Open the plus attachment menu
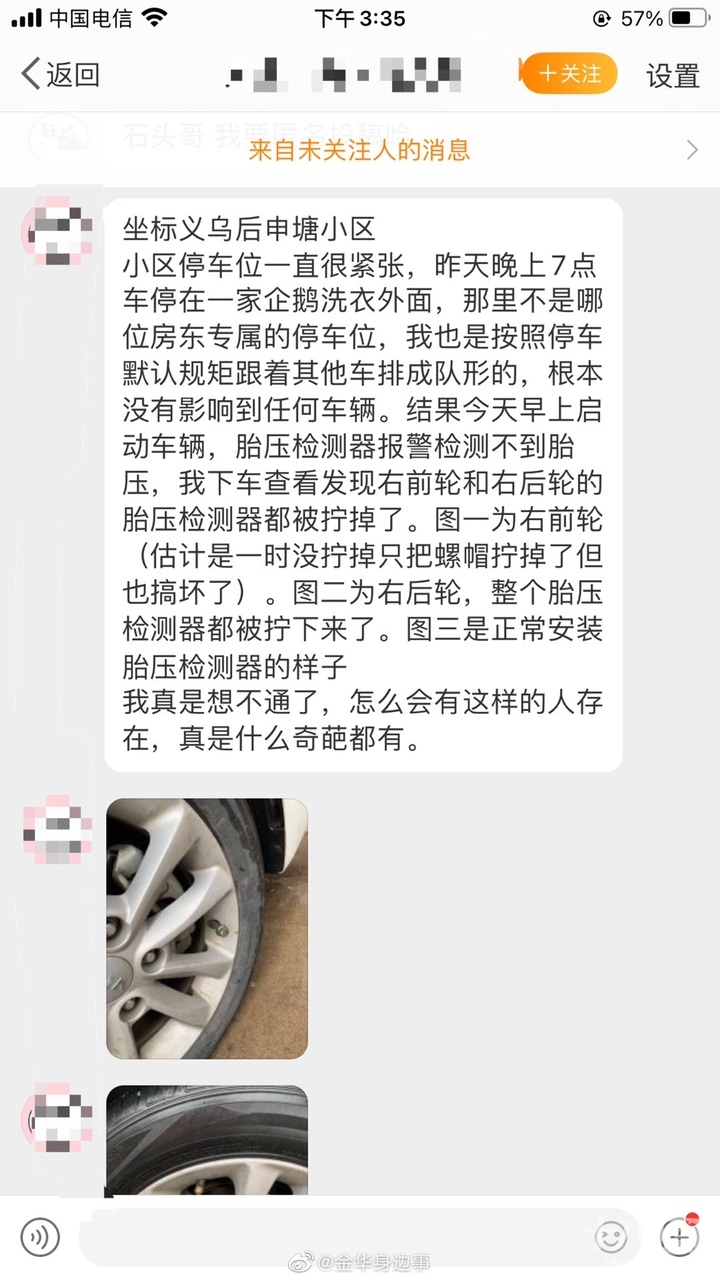This screenshot has height=1280, width=720. 679,1238
